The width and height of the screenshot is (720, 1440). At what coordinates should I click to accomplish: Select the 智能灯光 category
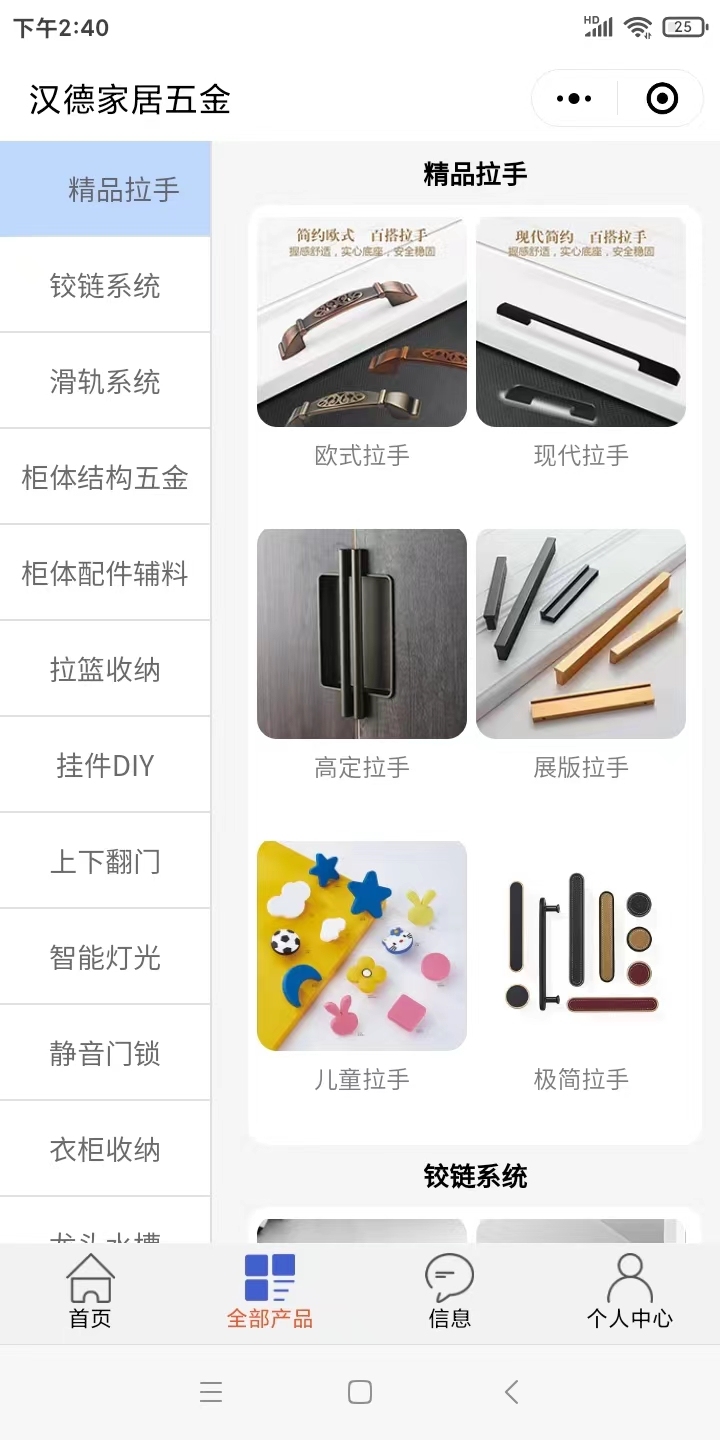pyautogui.click(x=105, y=957)
